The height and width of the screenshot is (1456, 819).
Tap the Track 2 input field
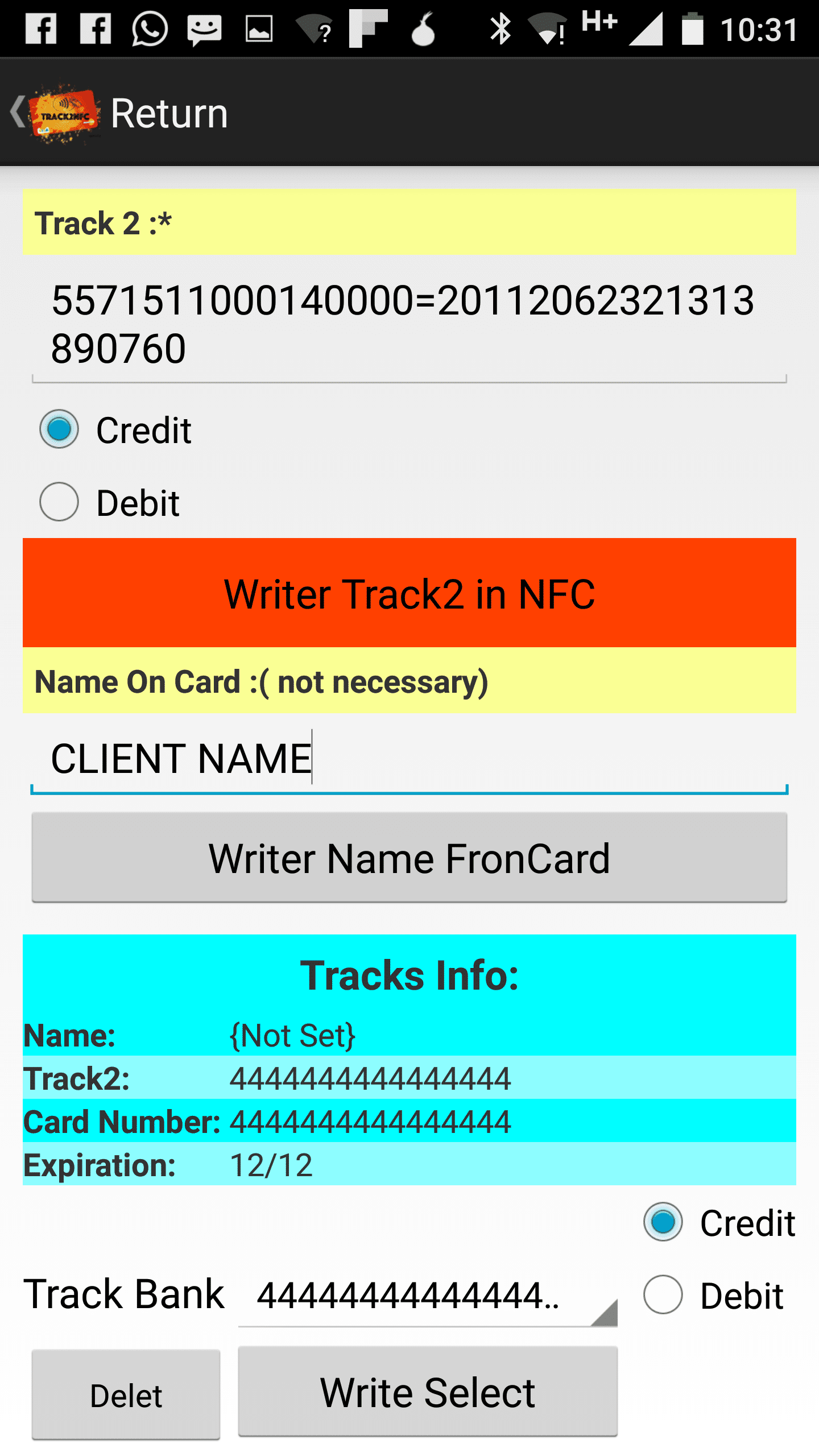[408, 324]
